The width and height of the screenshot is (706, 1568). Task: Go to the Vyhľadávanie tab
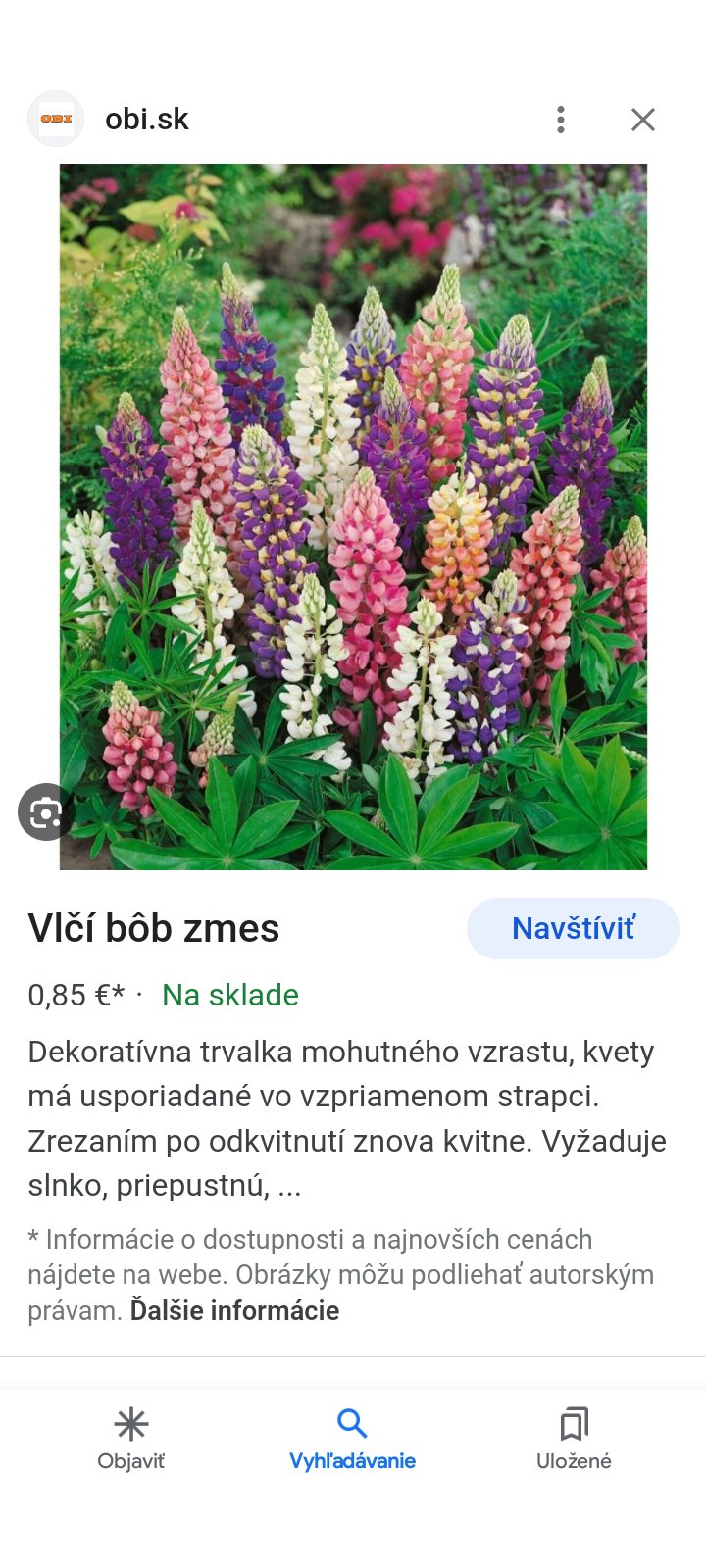tap(352, 1438)
